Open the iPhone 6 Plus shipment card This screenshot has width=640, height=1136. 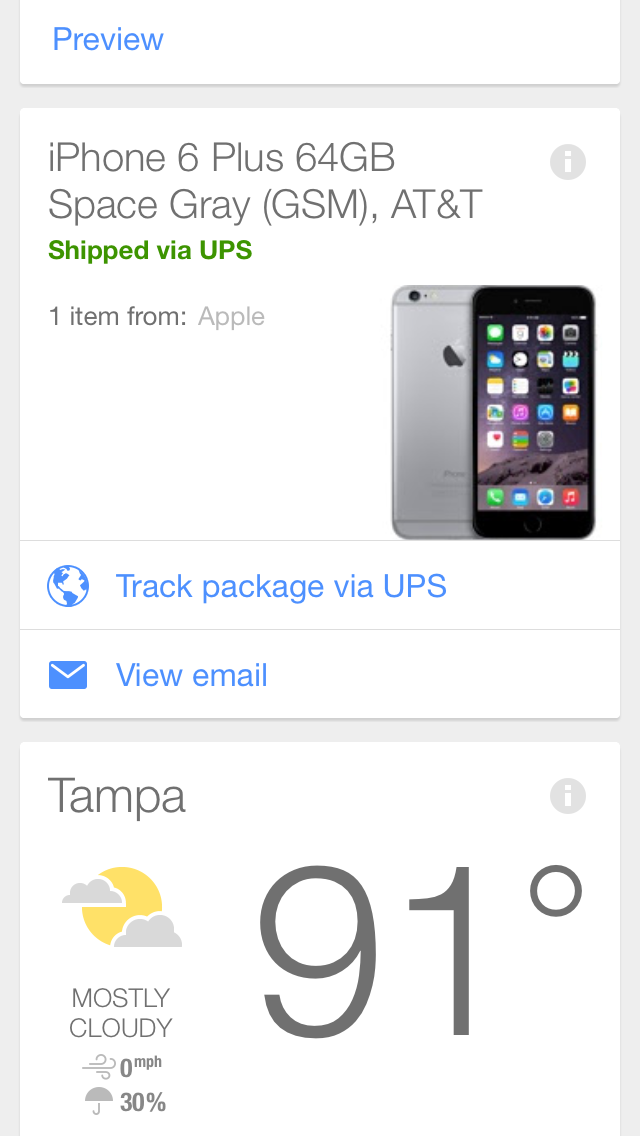[x=320, y=325]
